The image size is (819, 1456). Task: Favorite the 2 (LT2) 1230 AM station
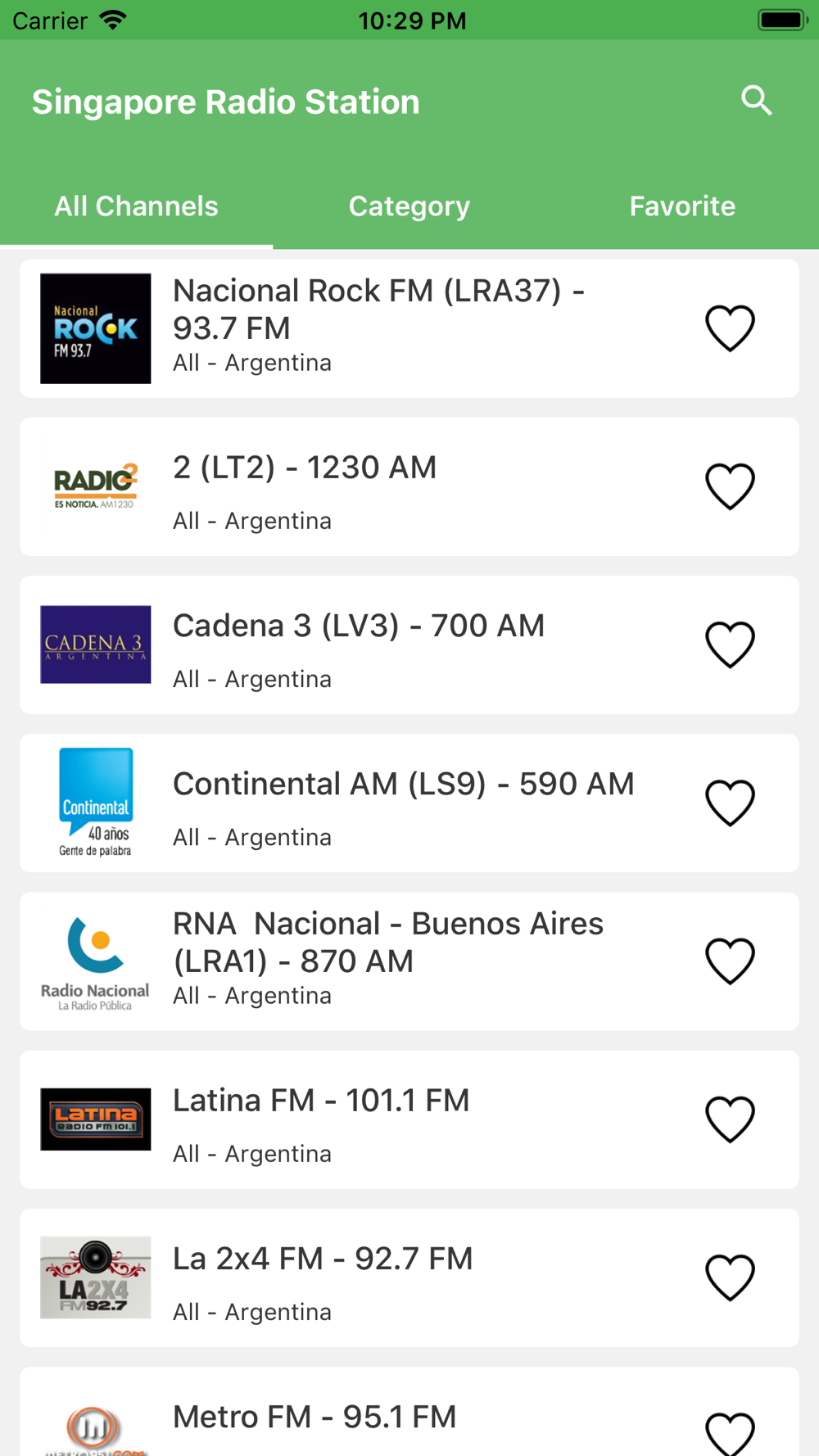tap(730, 486)
